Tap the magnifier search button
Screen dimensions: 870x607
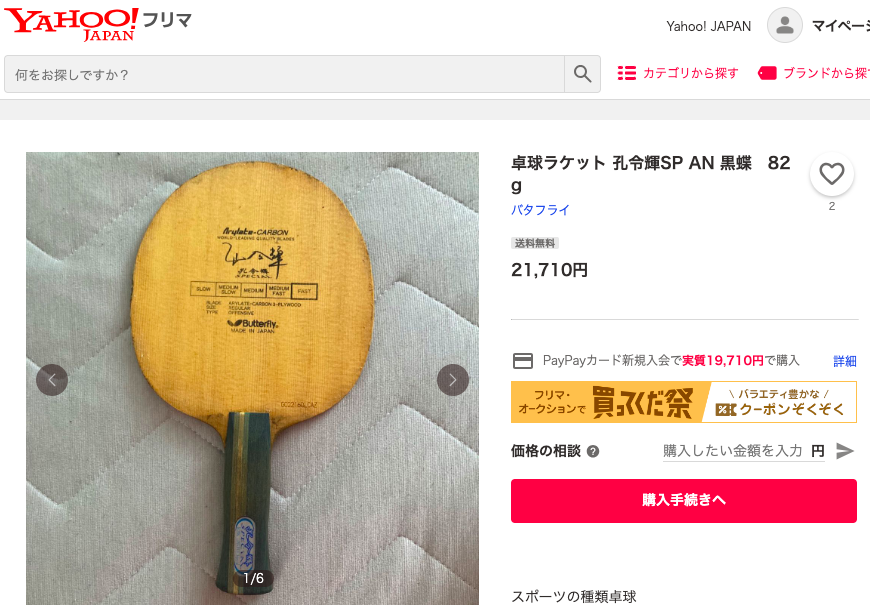582,74
